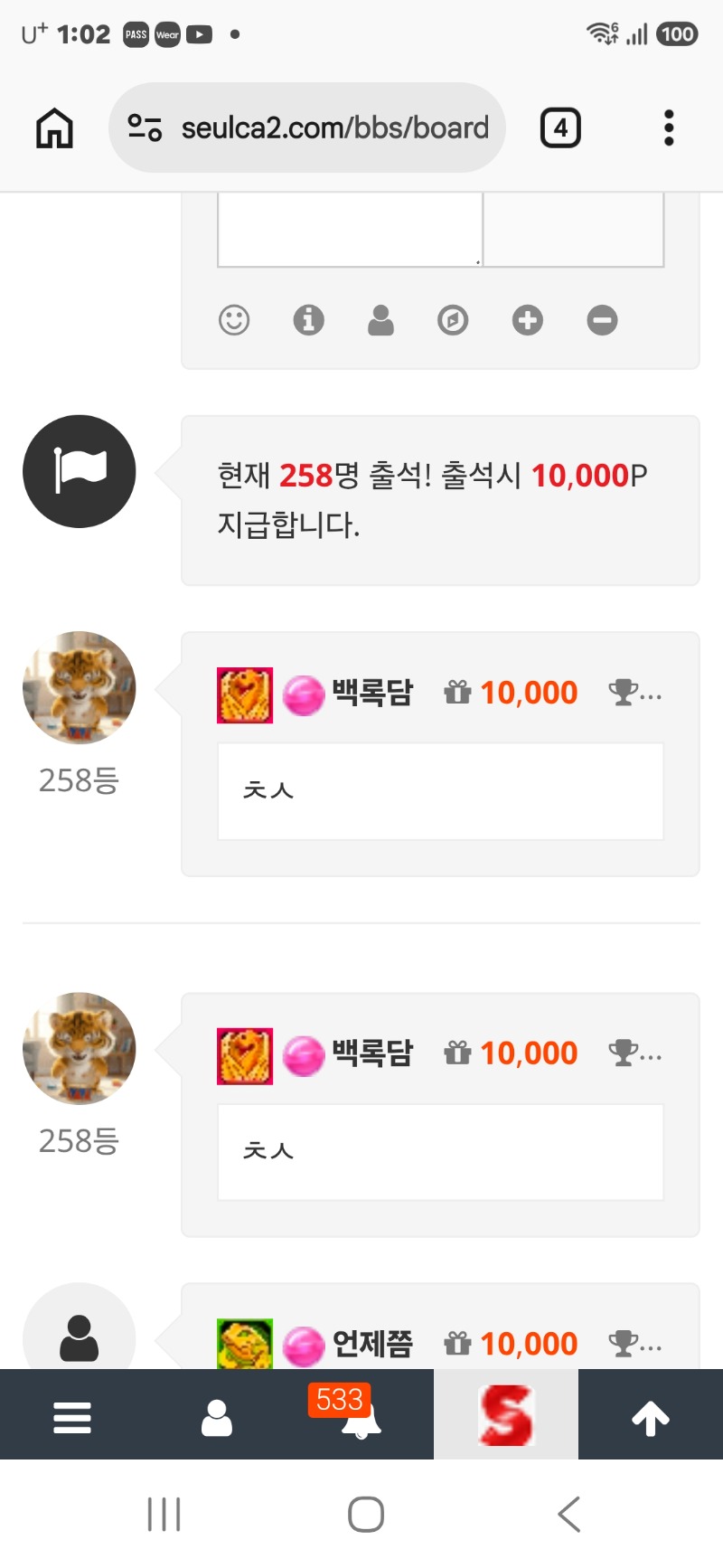Open recent apps from navigation bar
This screenshot has height=1568, width=723.
pos(164,1514)
